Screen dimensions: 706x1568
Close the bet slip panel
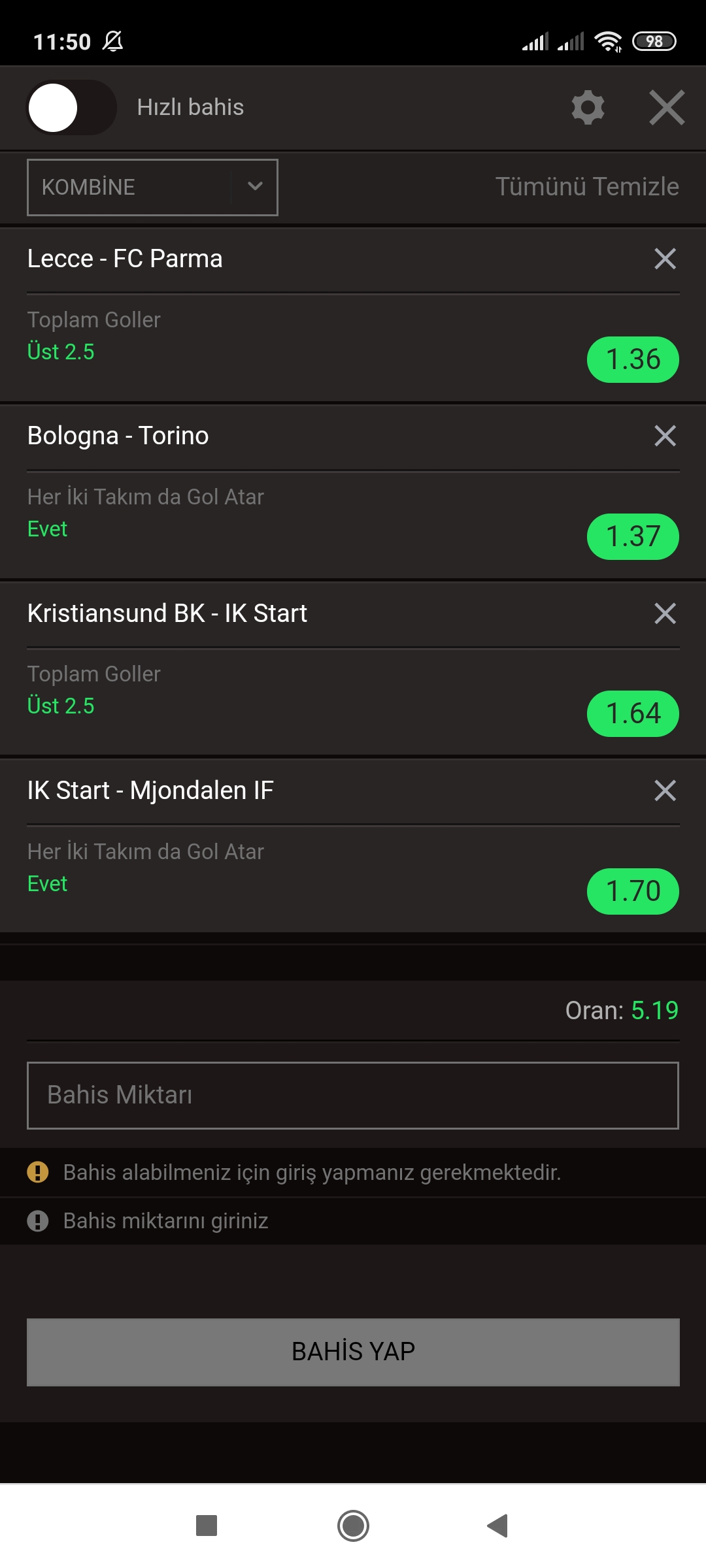pos(667,108)
